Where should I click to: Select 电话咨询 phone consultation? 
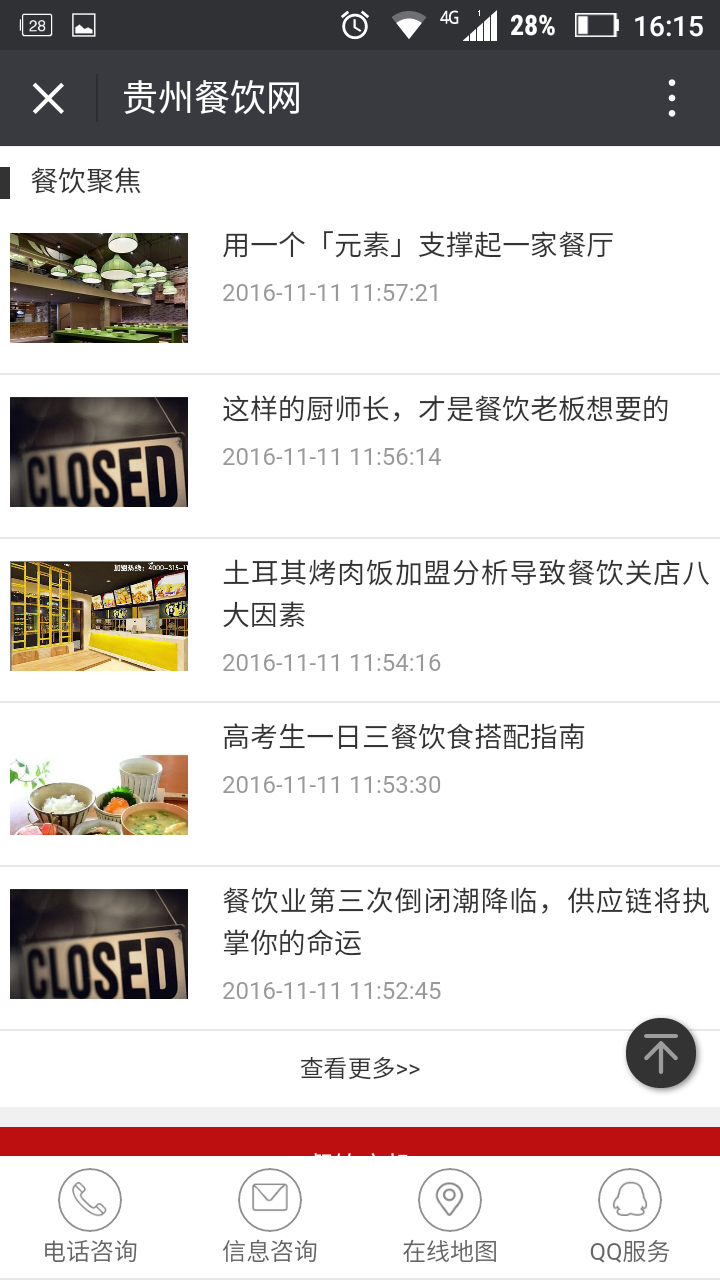point(90,1216)
